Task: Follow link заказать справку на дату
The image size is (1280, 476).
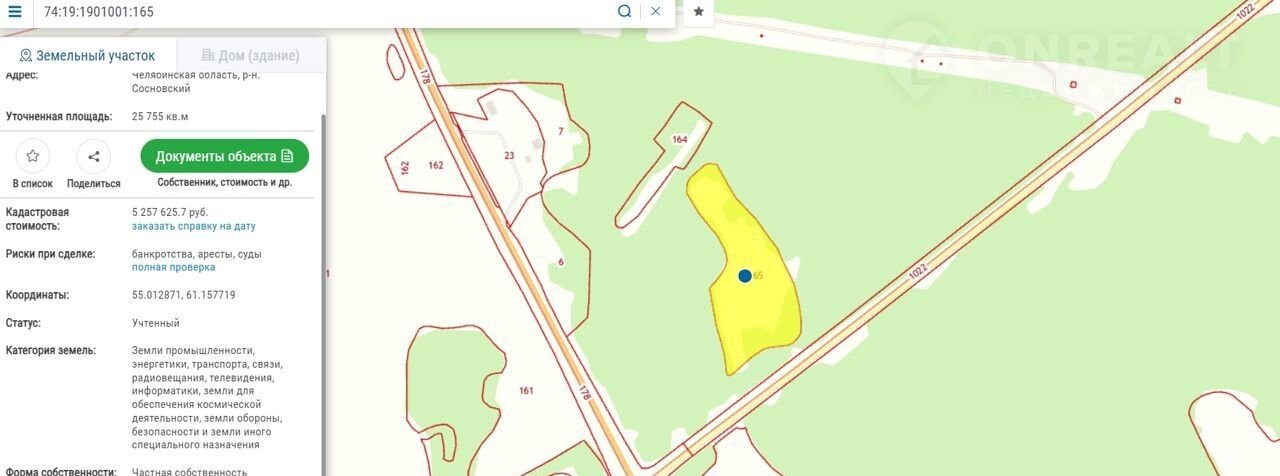Action: (194, 226)
